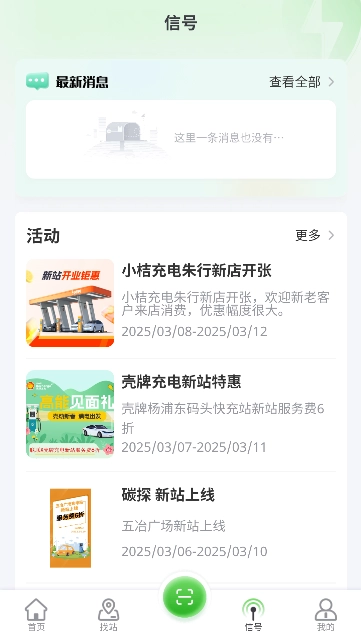This screenshot has height=633, width=361.
Task: Open the 壳牌充电新站特惠 activity
Action: [180, 414]
